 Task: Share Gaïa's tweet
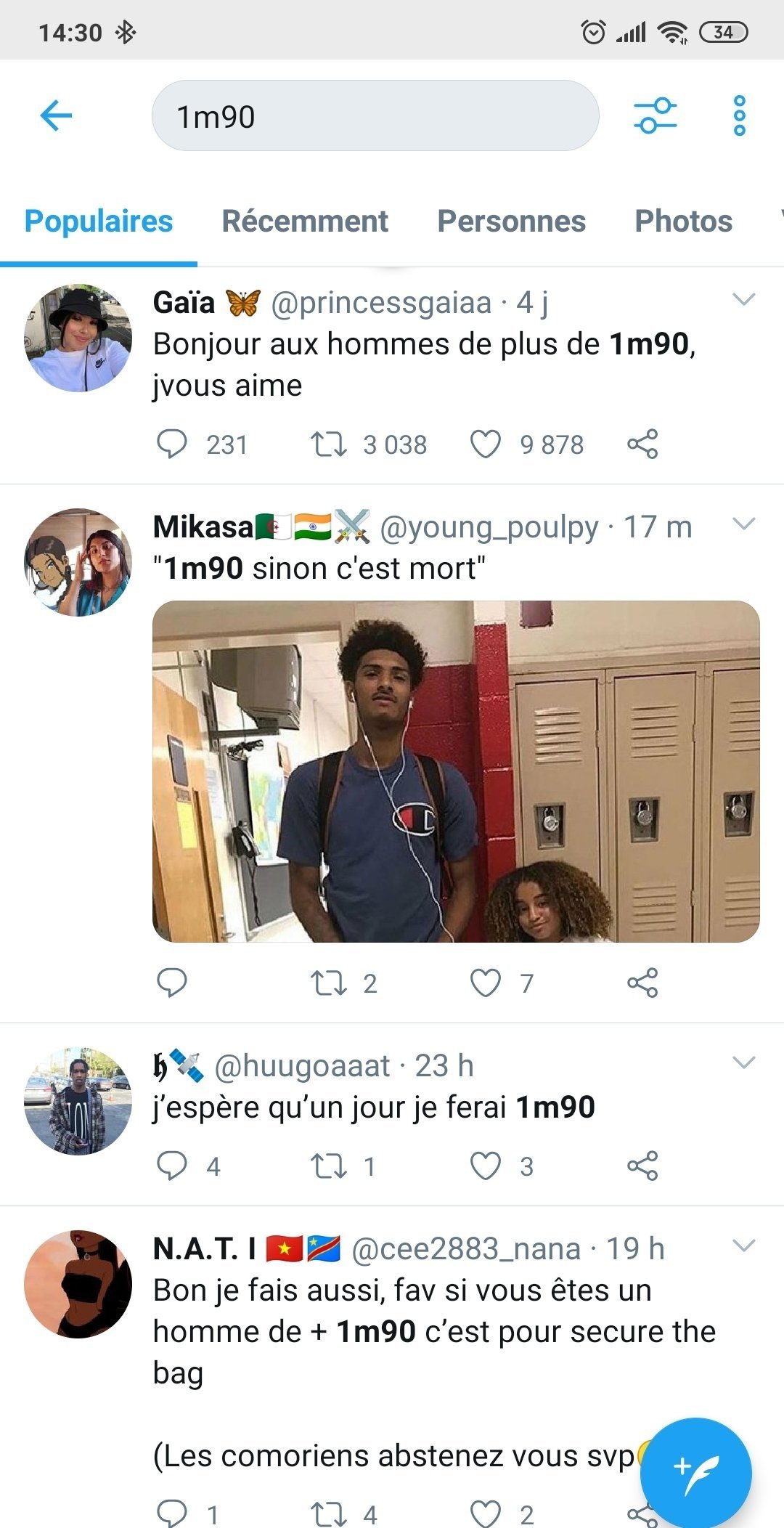coord(642,444)
